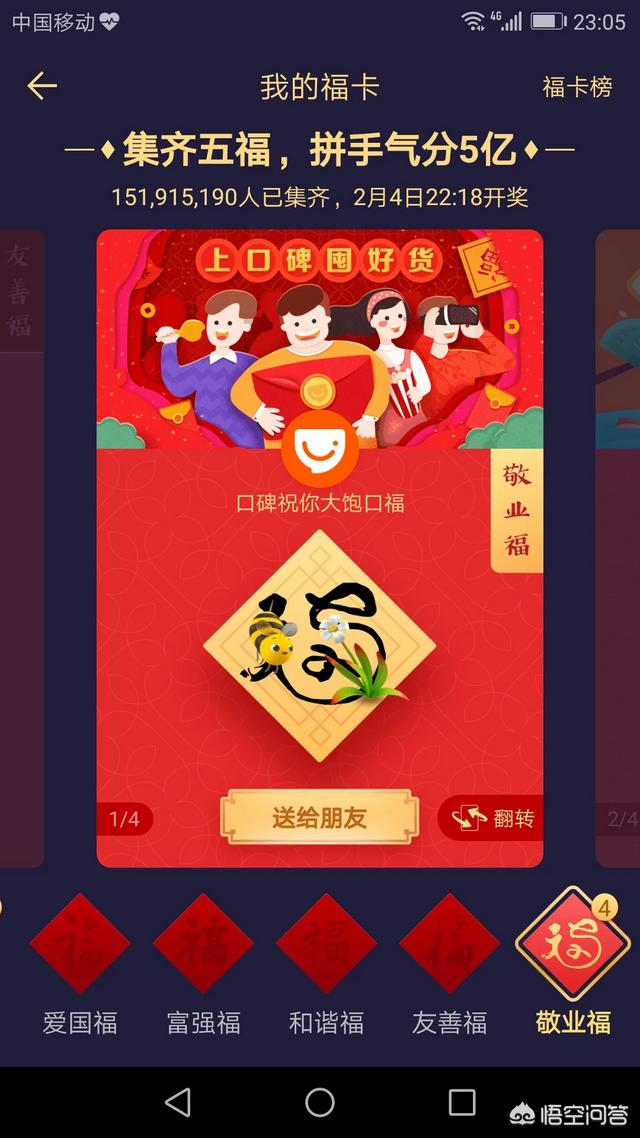Screen dimensions: 640x1138
Task: Tap the system home button
Action: tap(320, 1102)
